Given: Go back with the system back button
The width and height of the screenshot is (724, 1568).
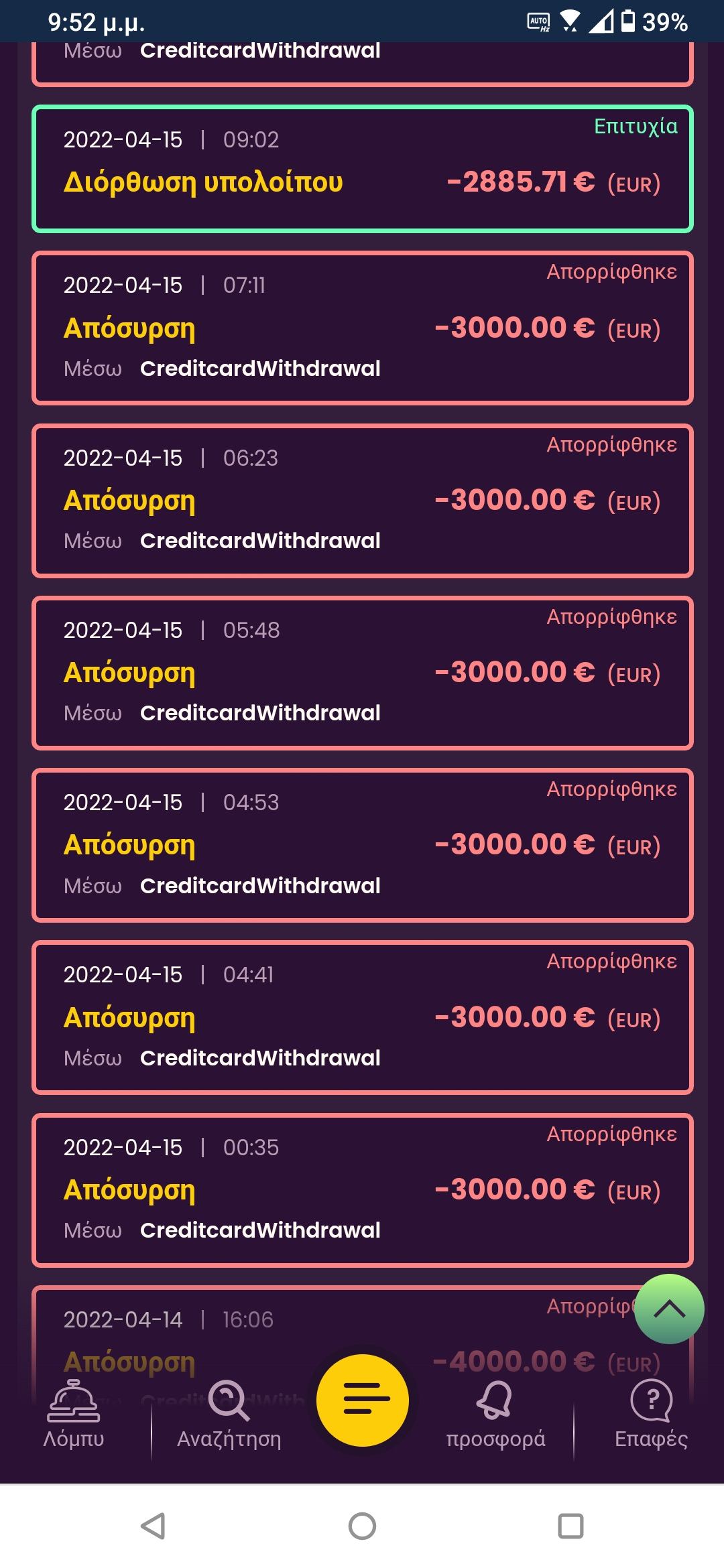Looking at the screenshot, I should coord(154,1526).
